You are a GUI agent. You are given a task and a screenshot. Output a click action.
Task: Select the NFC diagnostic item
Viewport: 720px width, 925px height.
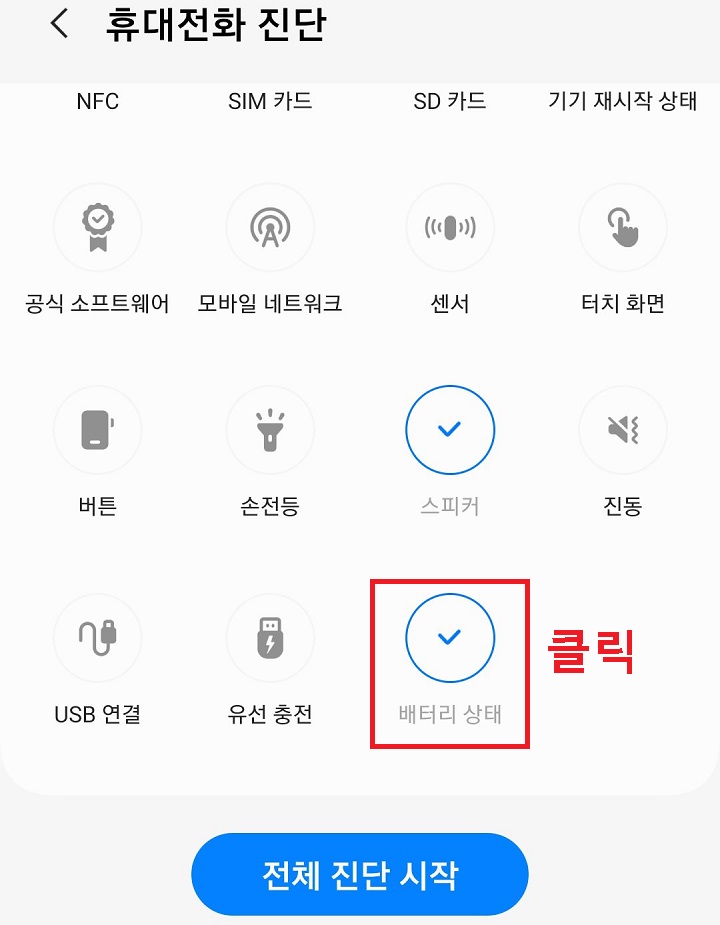(97, 101)
